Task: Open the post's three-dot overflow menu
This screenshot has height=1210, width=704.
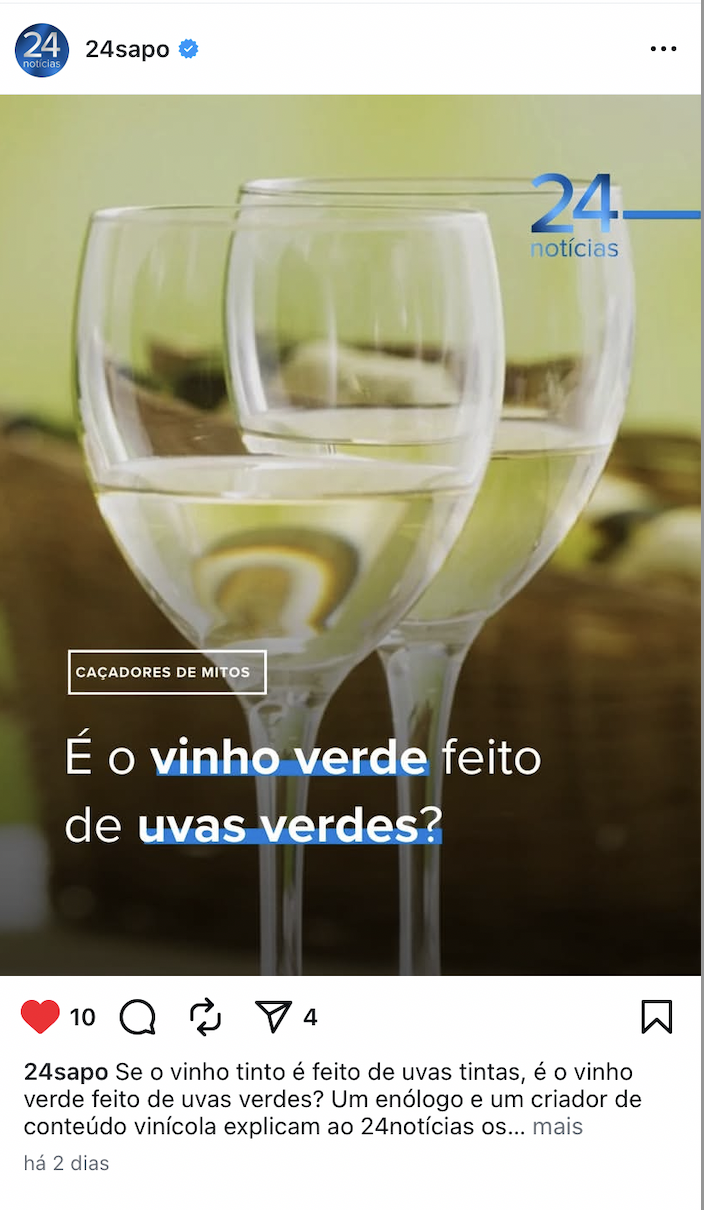Action: click(663, 49)
